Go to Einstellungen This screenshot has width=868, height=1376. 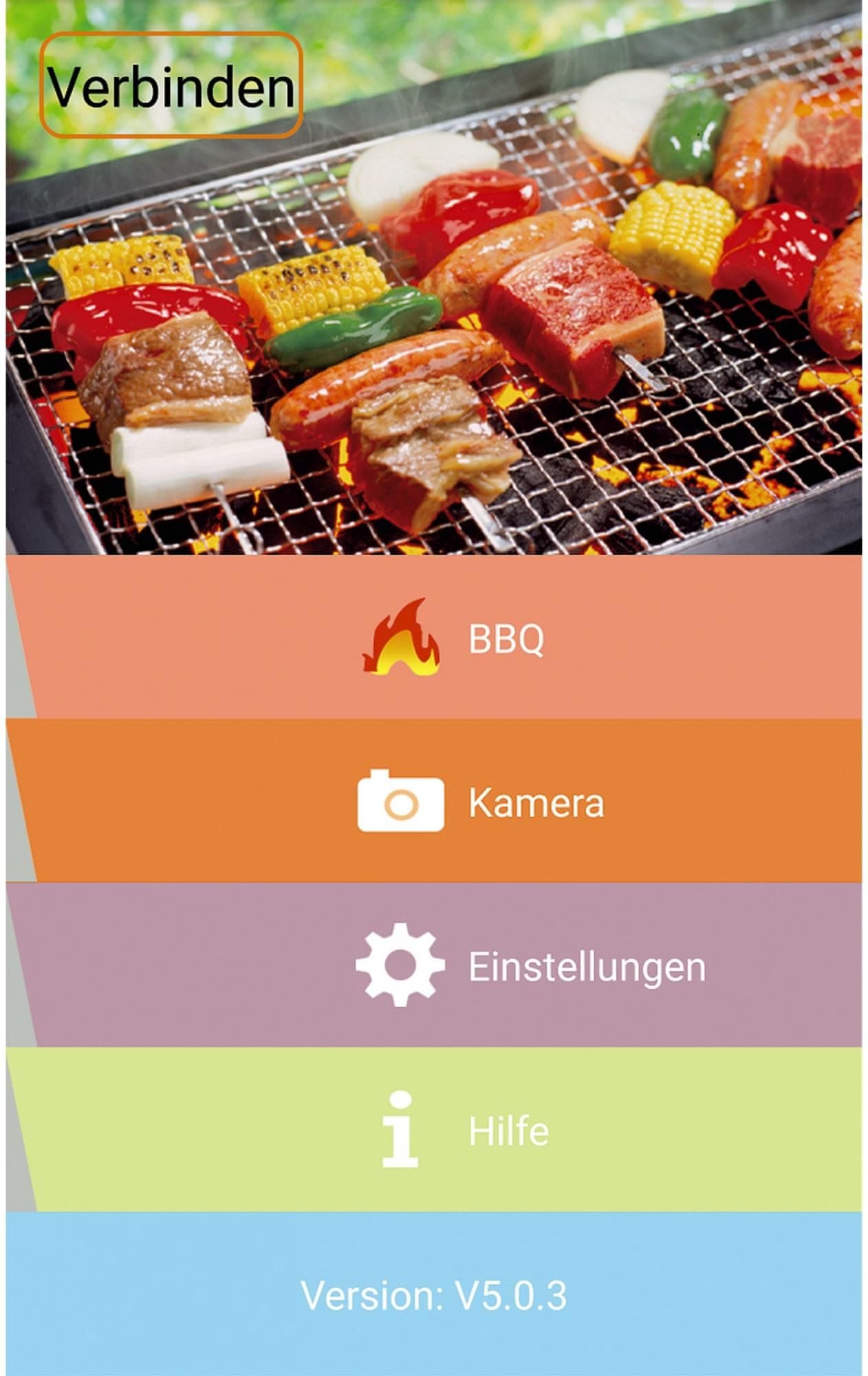point(530,966)
